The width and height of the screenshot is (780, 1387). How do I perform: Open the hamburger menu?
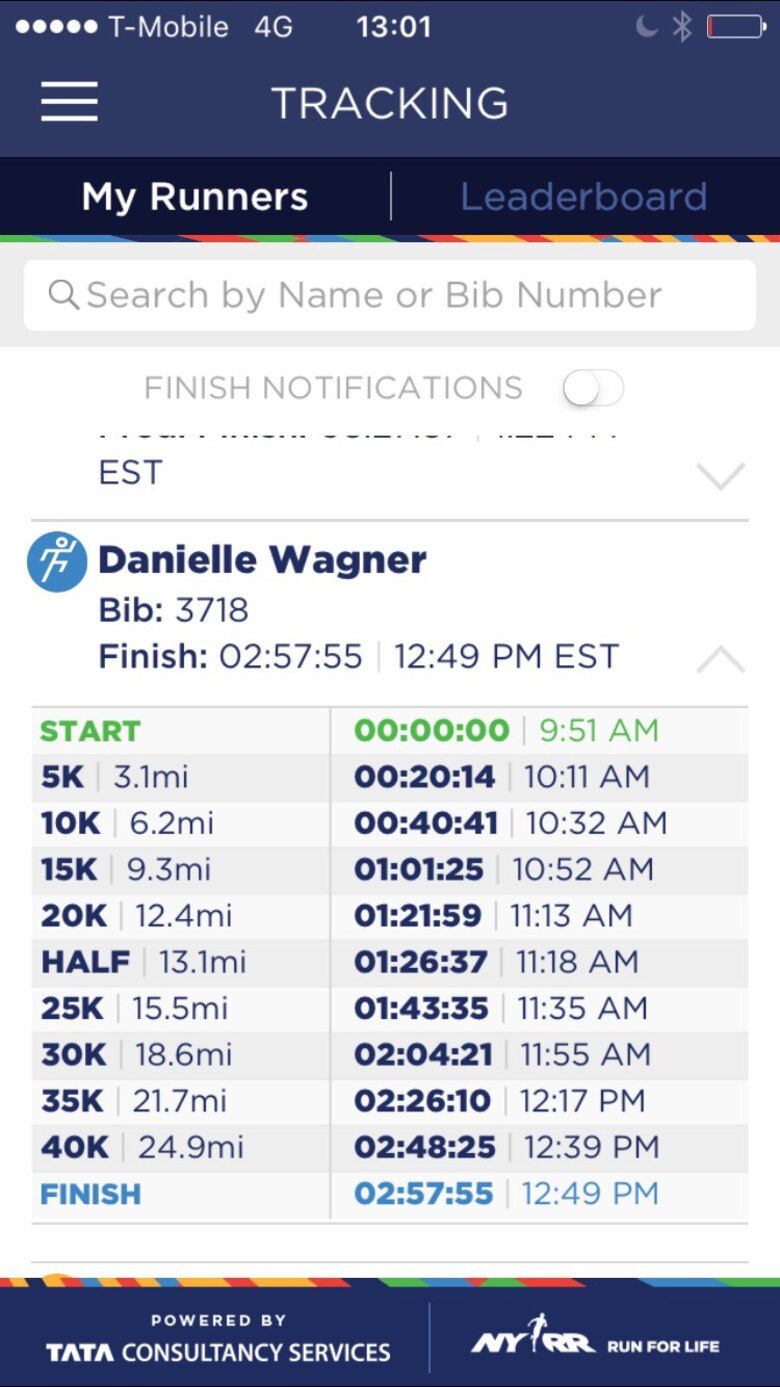69,102
